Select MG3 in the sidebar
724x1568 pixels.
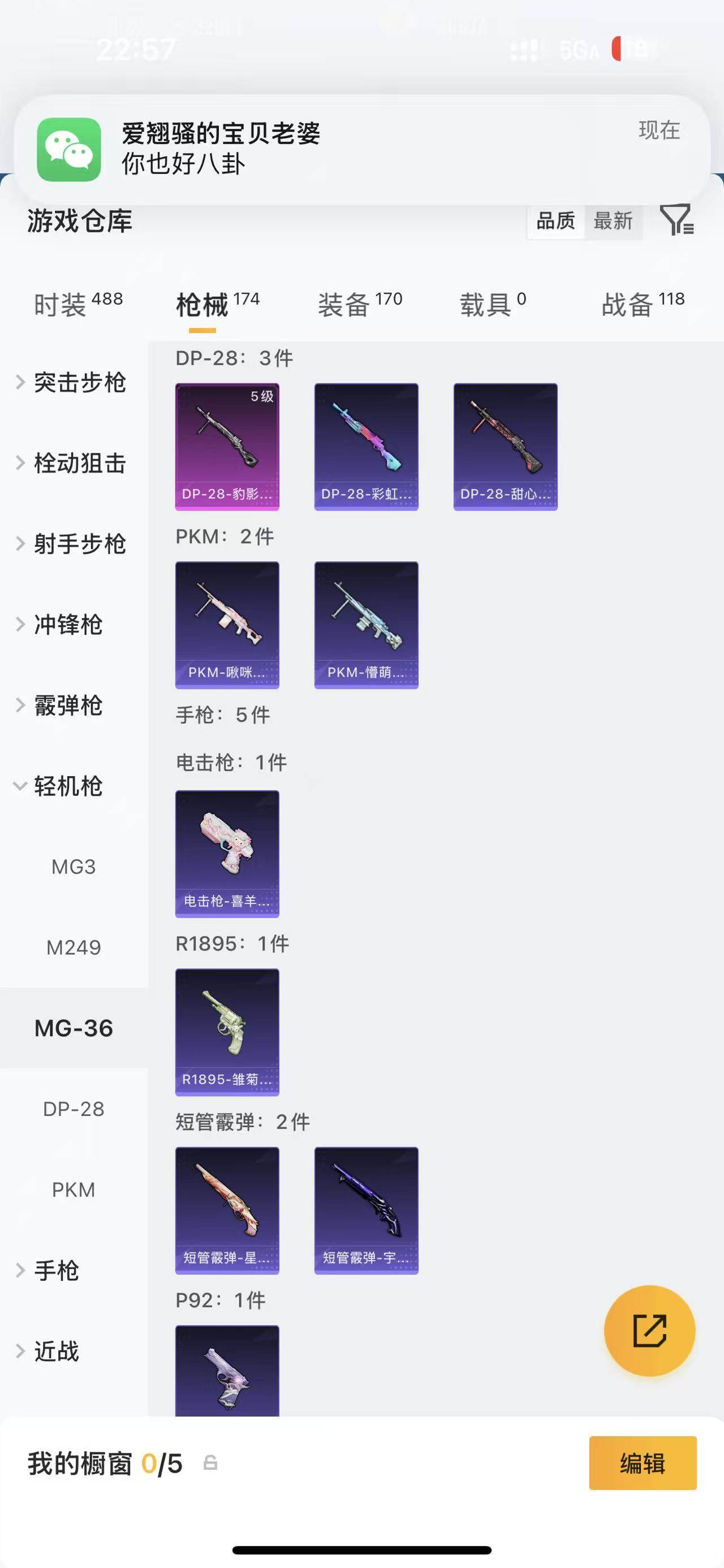74,867
